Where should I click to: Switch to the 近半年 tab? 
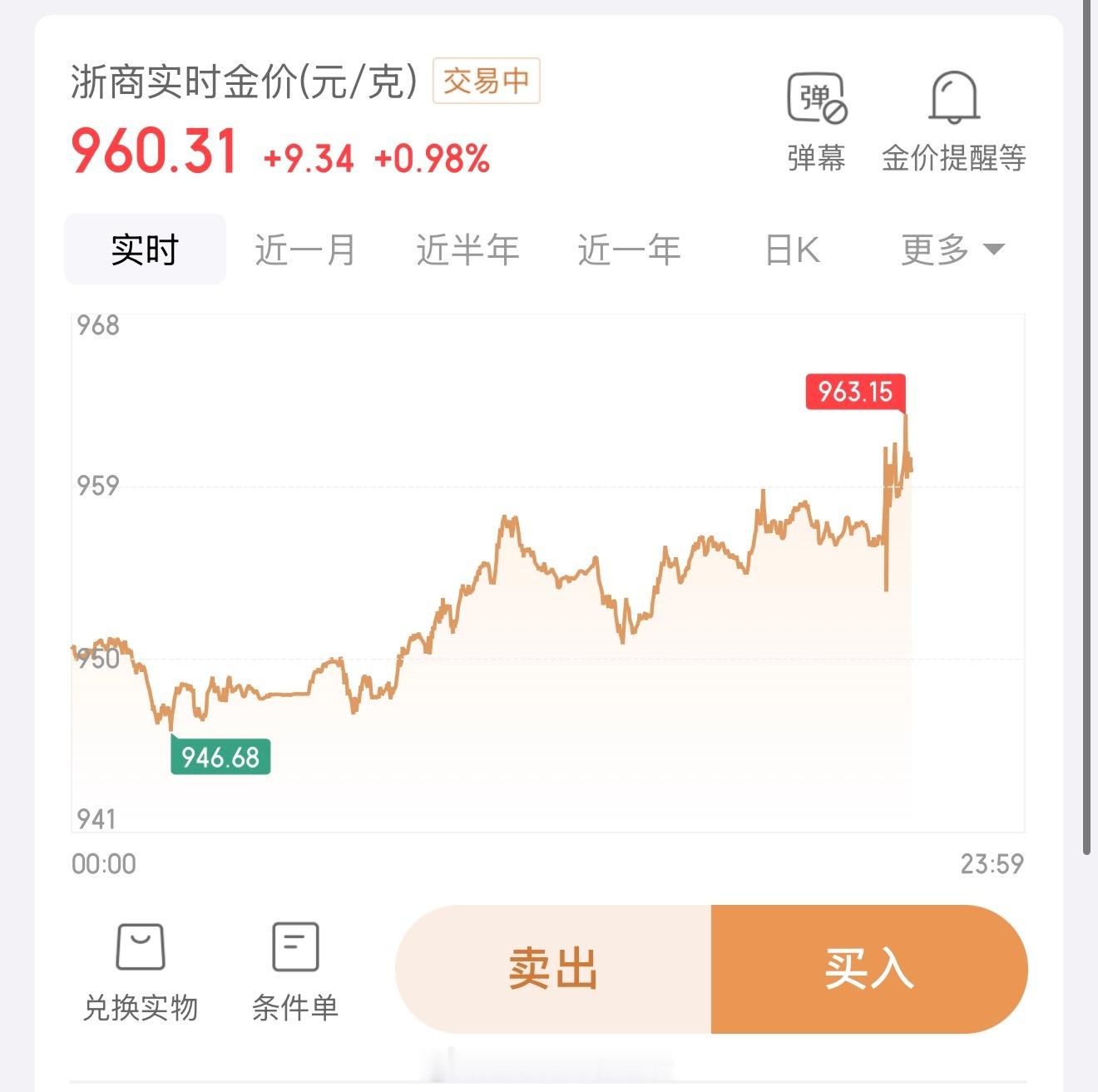point(467,250)
